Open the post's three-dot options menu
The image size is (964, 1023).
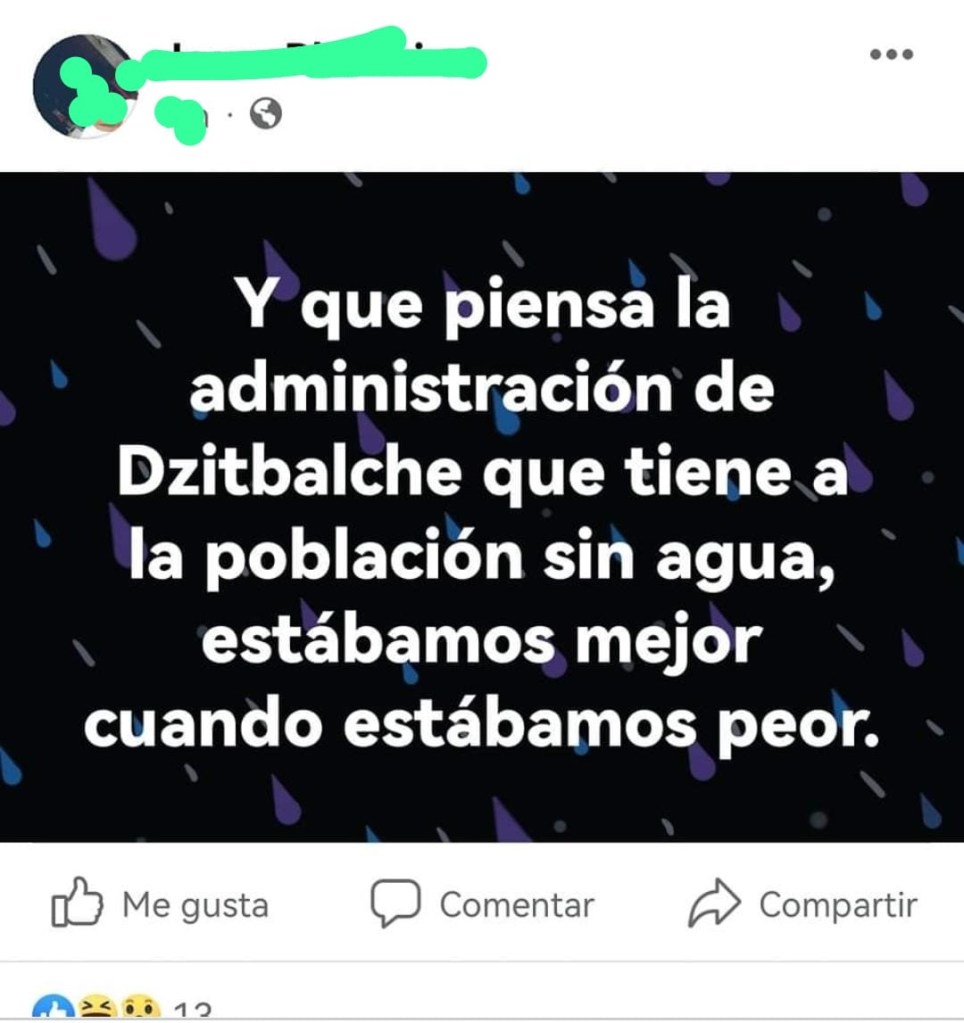[890, 55]
